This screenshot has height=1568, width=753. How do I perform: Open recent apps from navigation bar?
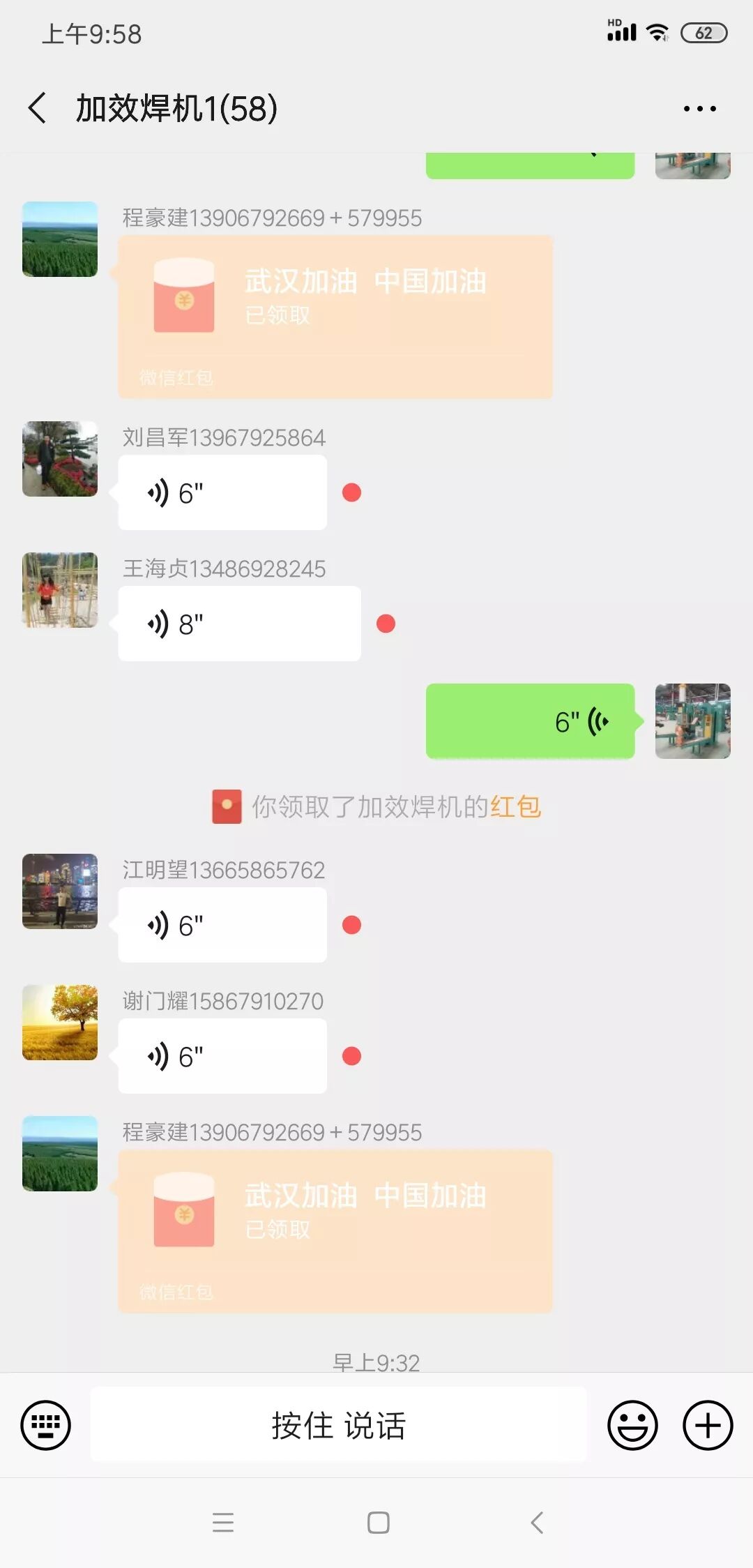pos(223,1522)
